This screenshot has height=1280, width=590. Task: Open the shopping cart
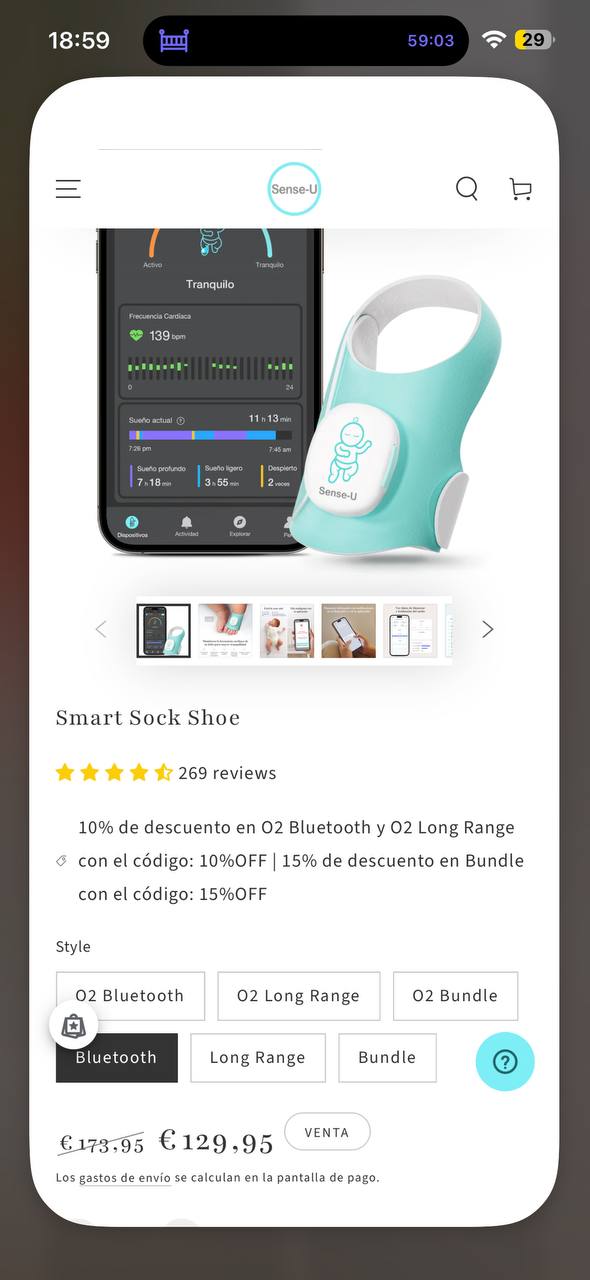point(520,188)
